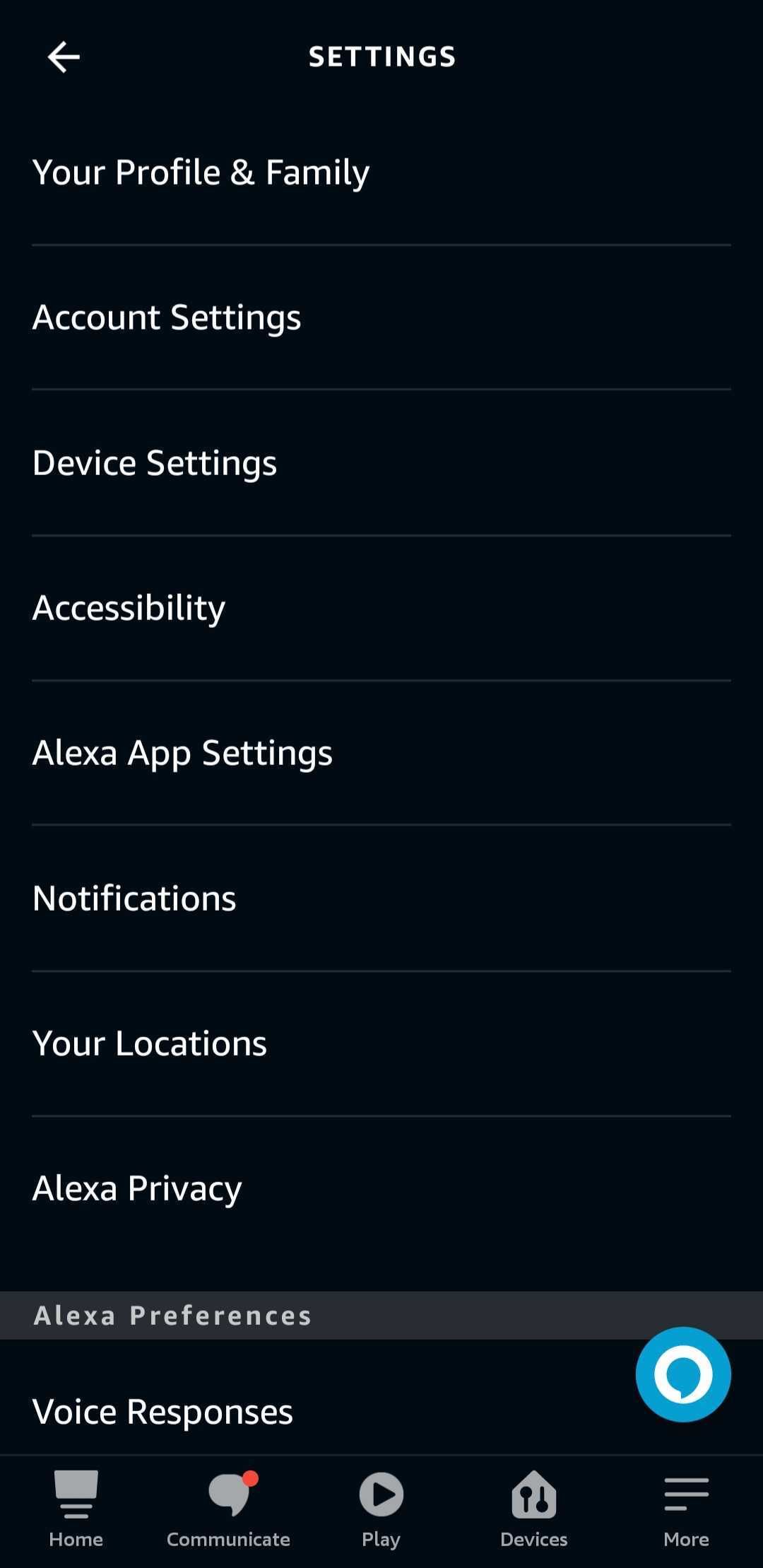
Task: Open the Accessibility settings
Action: pos(129,607)
